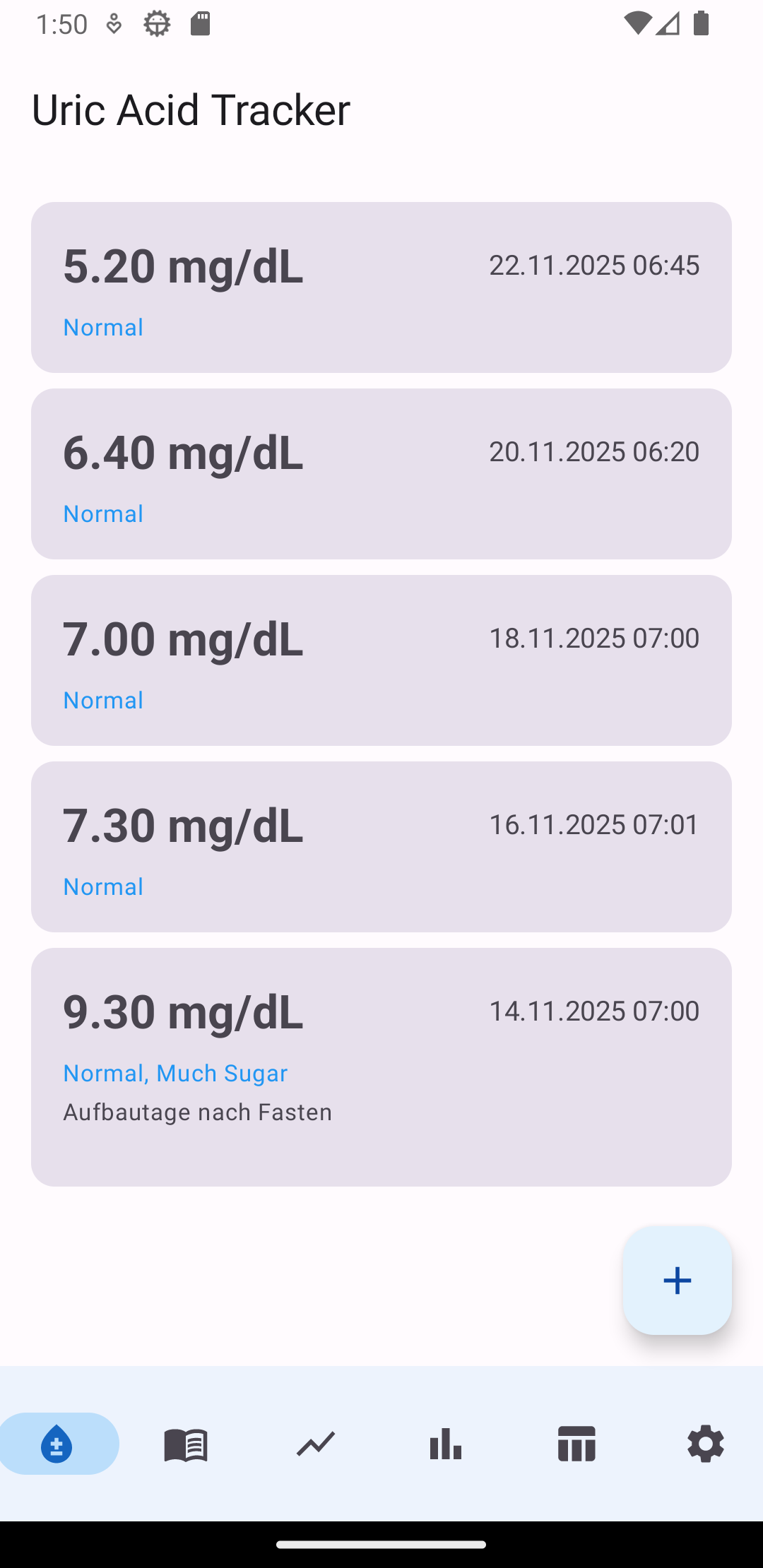This screenshot has width=763, height=1568.
Task: Tap the plus icon to add a measurement
Action: 676,1280
